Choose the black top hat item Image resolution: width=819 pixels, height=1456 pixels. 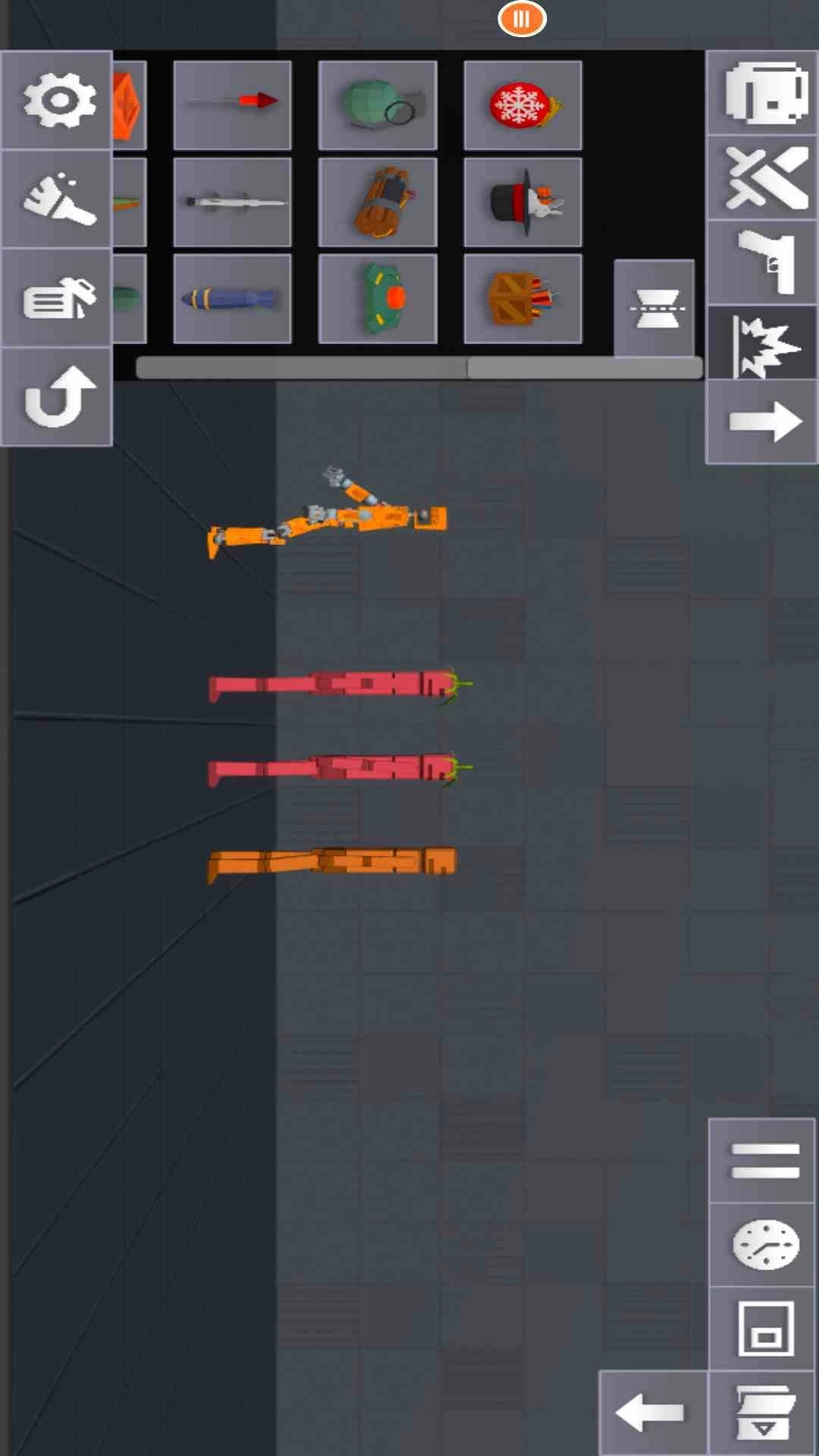click(x=522, y=202)
